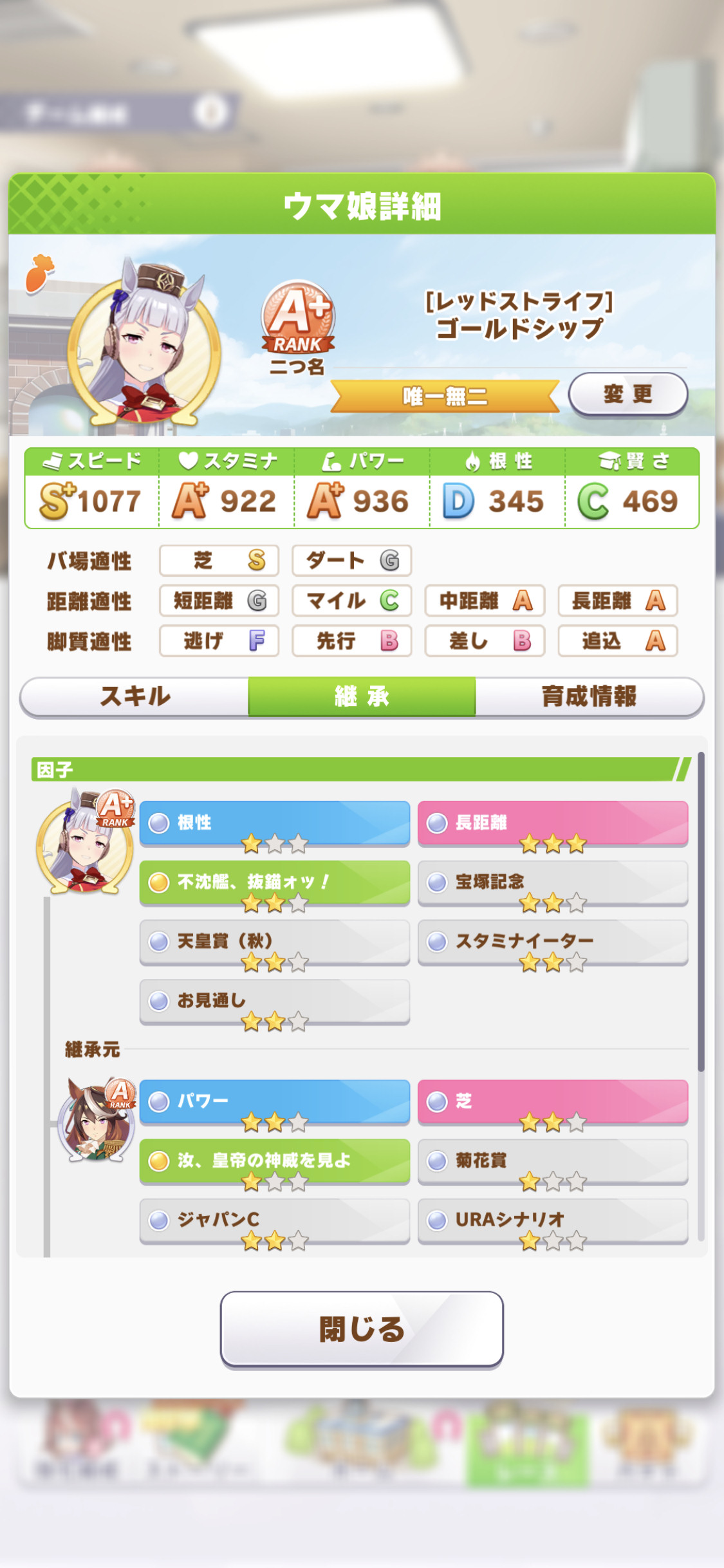This screenshot has height=1568, width=724.
Task: Open the 天皇賞（秋） factor
Action: pos(275,942)
